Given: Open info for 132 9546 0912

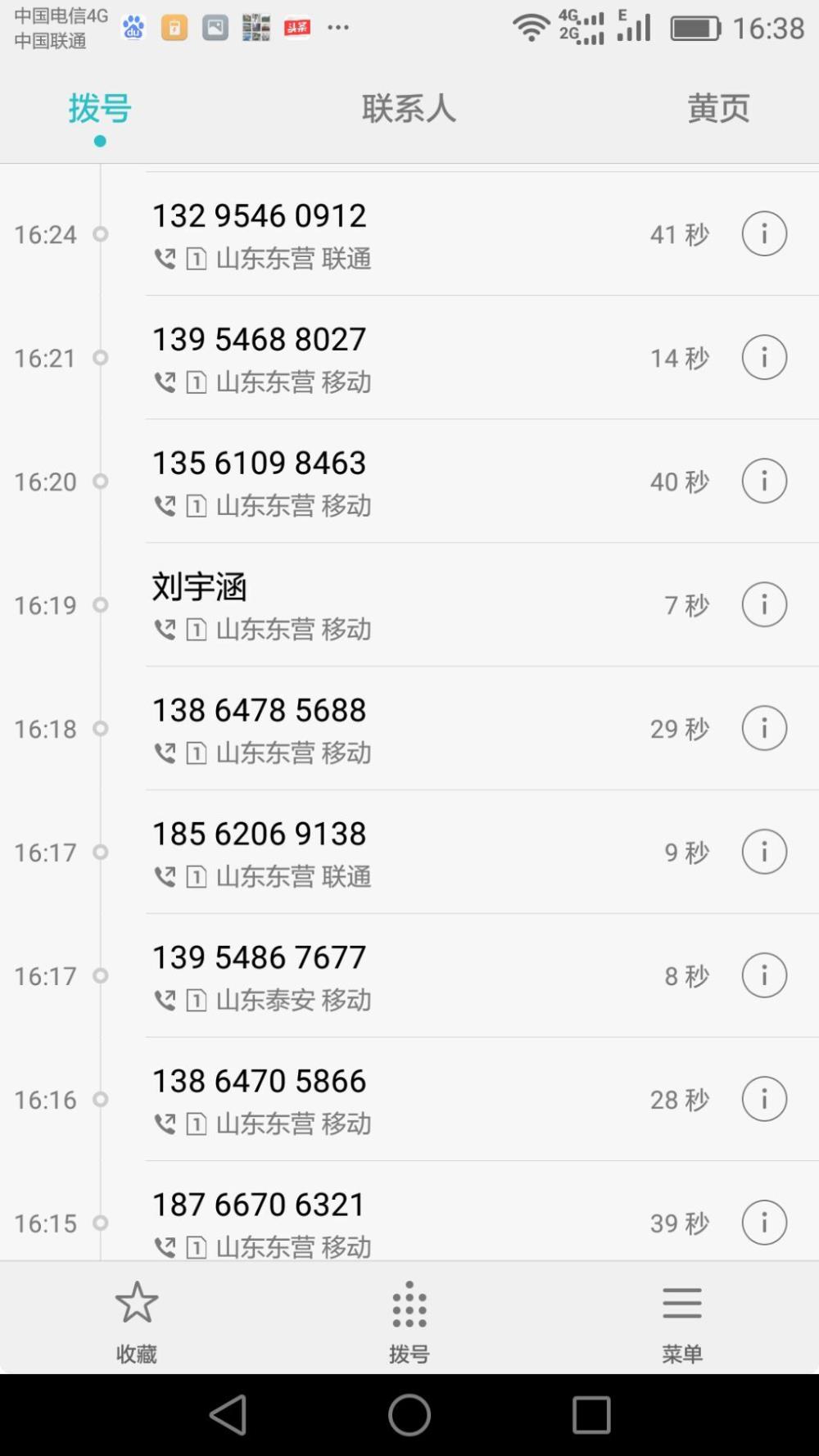Looking at the screenshot, I should (x=764, y=234).
